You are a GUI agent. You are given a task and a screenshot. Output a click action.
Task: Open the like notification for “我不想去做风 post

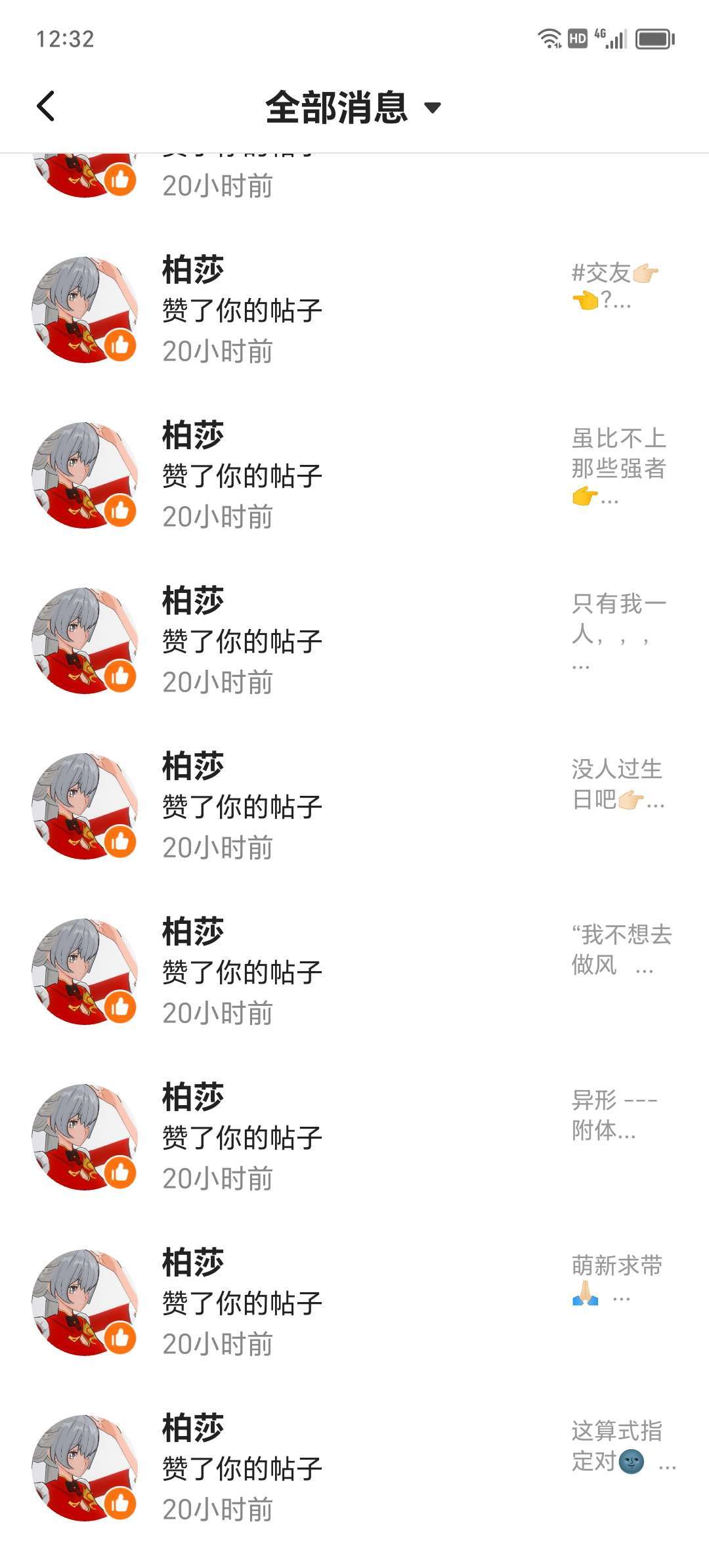click(x=354, y=971)
